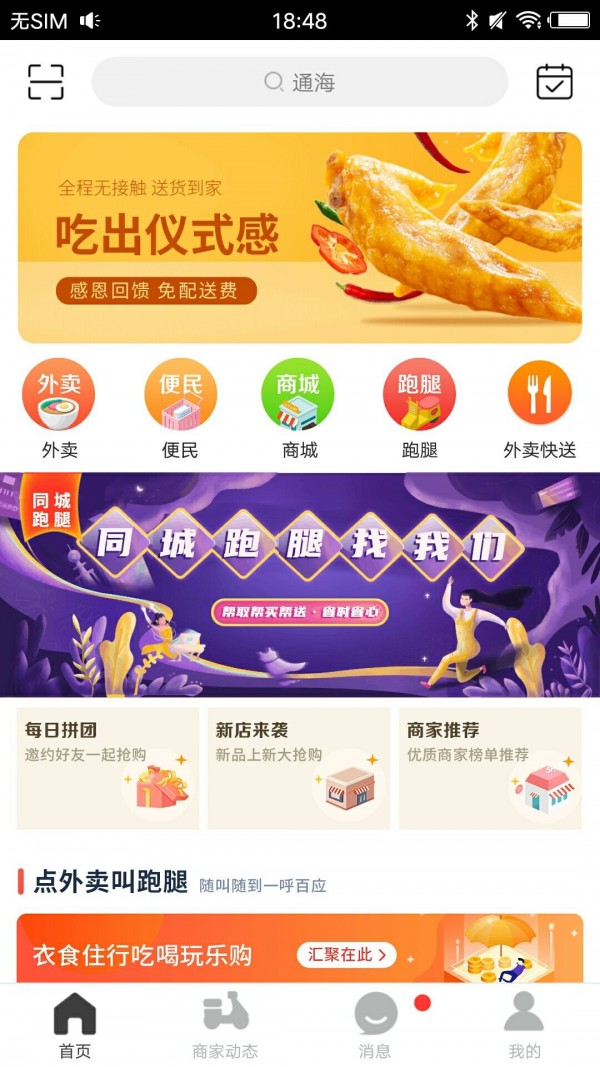The image size is (600, 1067).
Task: Go to the 商城 category
Action: click(x=300, y=410)
